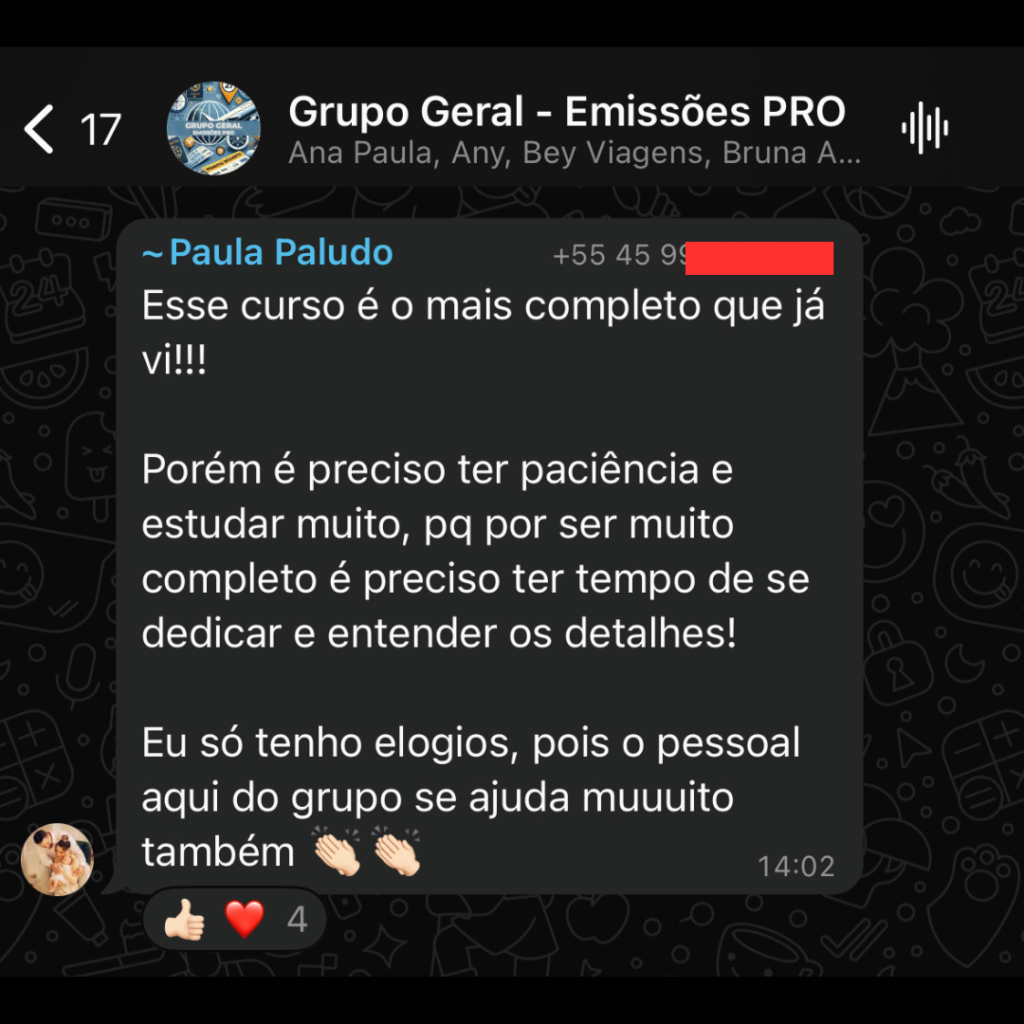The image size is (1024, 1024).
Task: Start a voice chat via the waveform icon
Action: [924, 129]
